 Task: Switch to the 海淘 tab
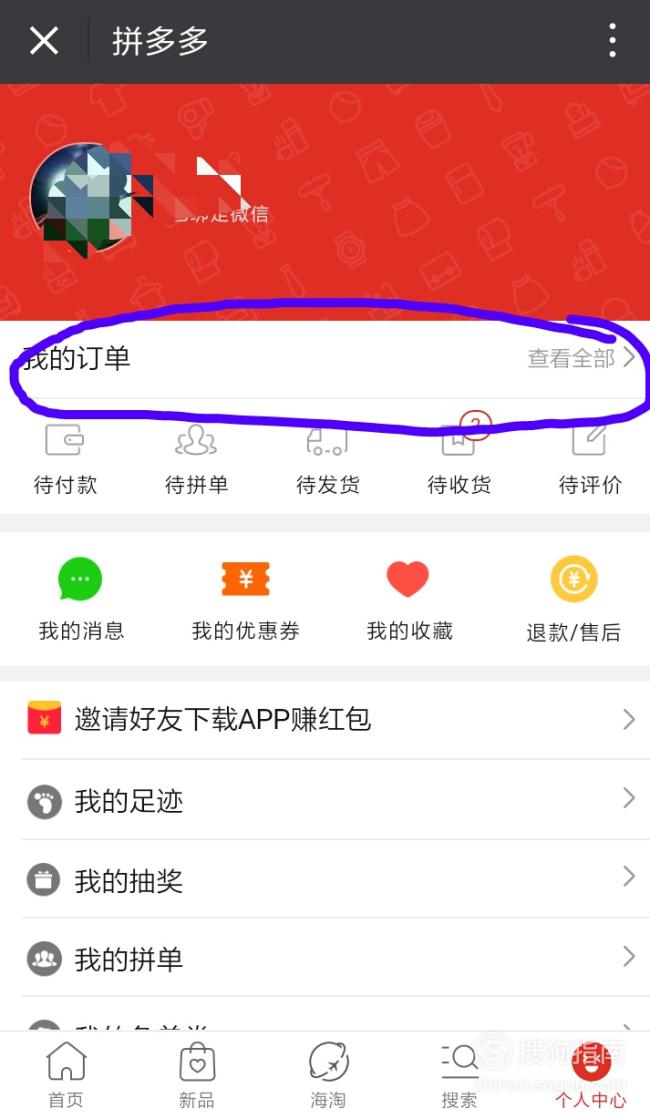pos(328,1075)
